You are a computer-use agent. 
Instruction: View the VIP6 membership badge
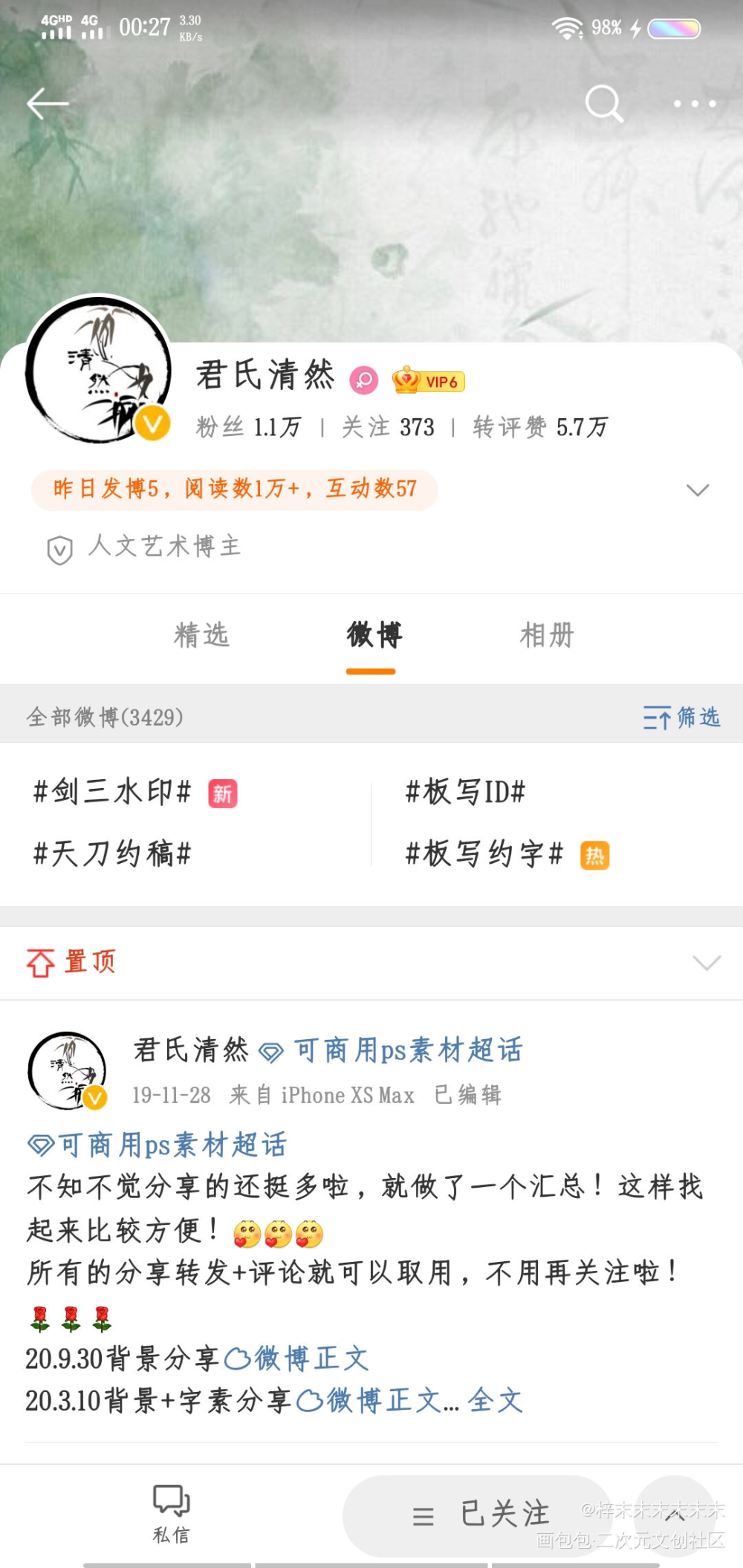coord(429,381)
